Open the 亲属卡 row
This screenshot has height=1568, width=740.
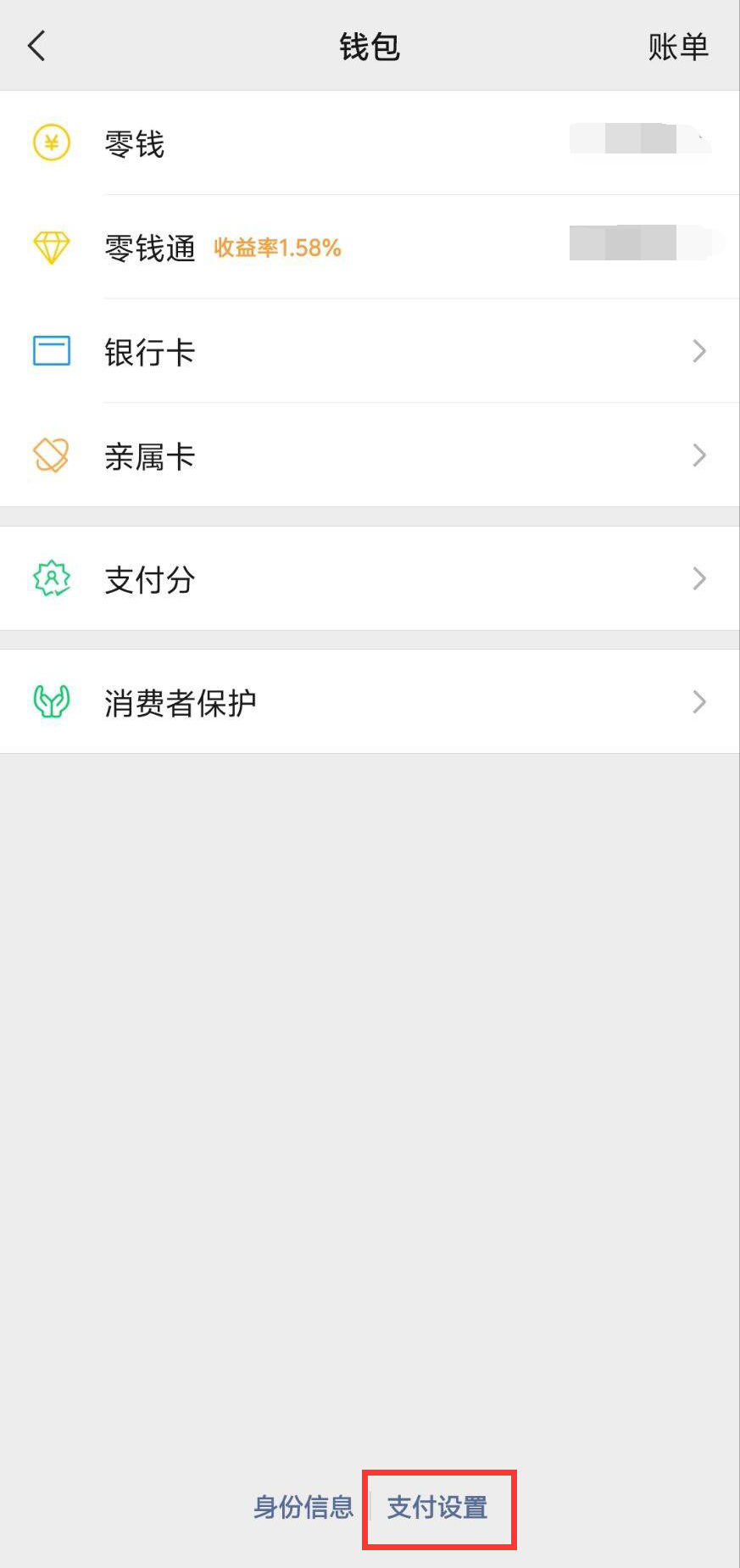tap(370, 455)
